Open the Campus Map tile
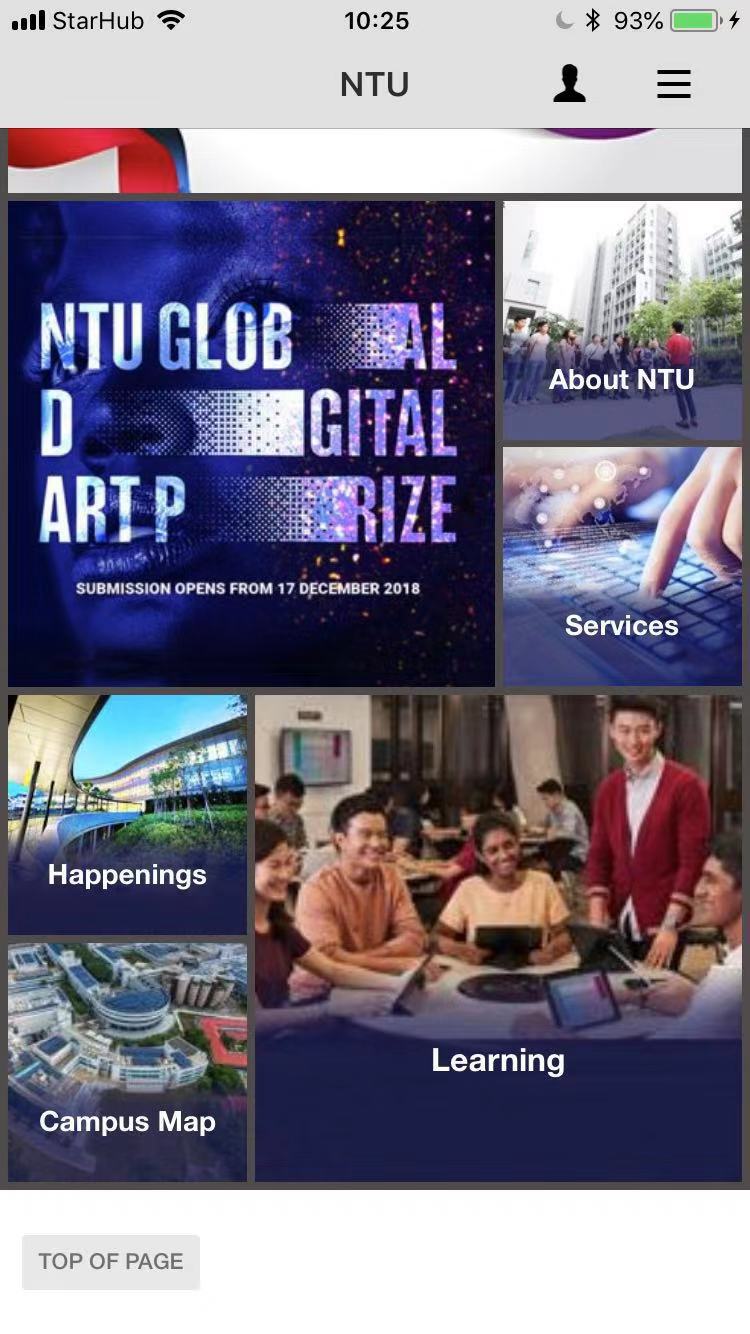 click(127, 1062)
